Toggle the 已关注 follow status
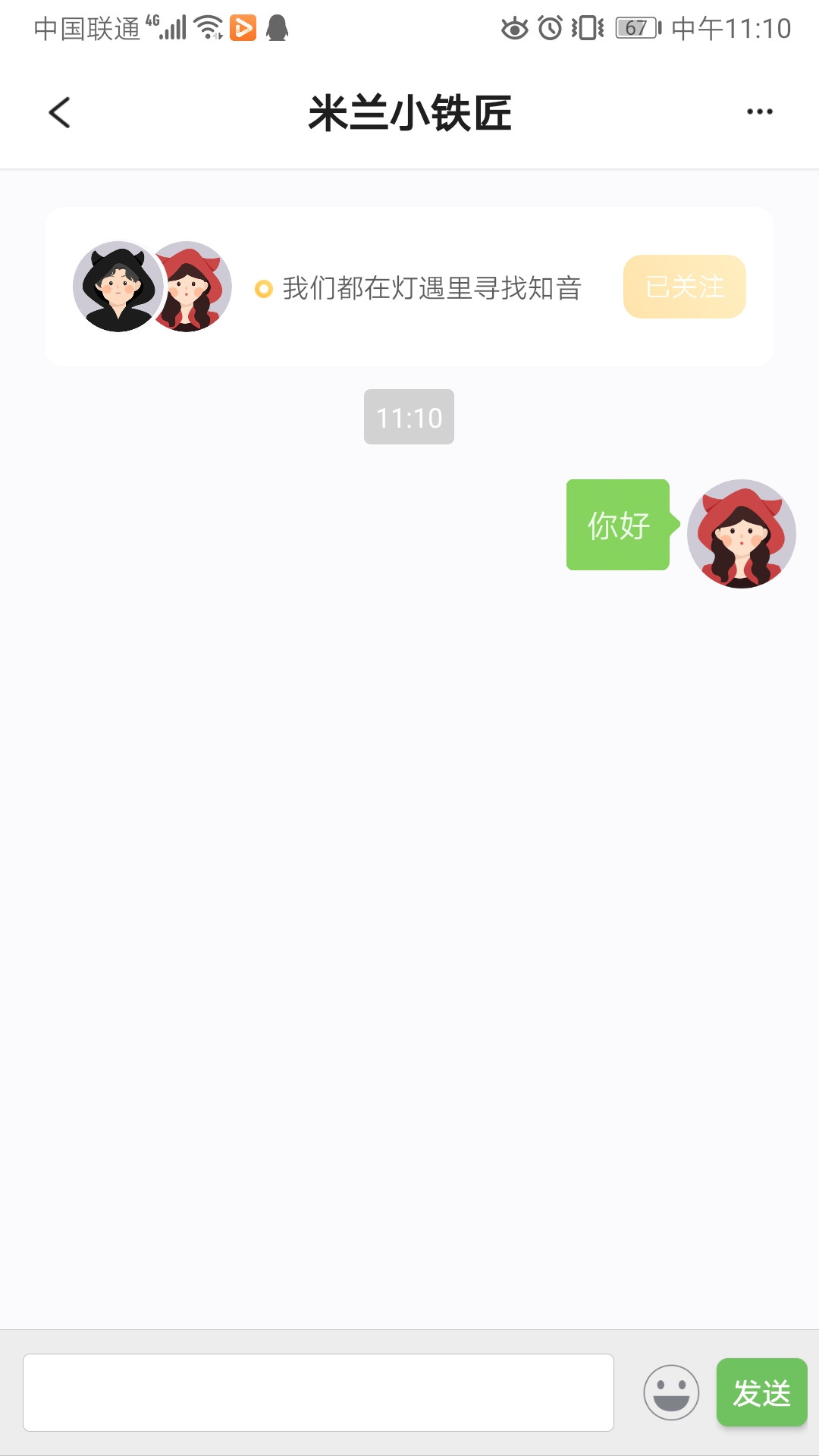 coord(683,286)
